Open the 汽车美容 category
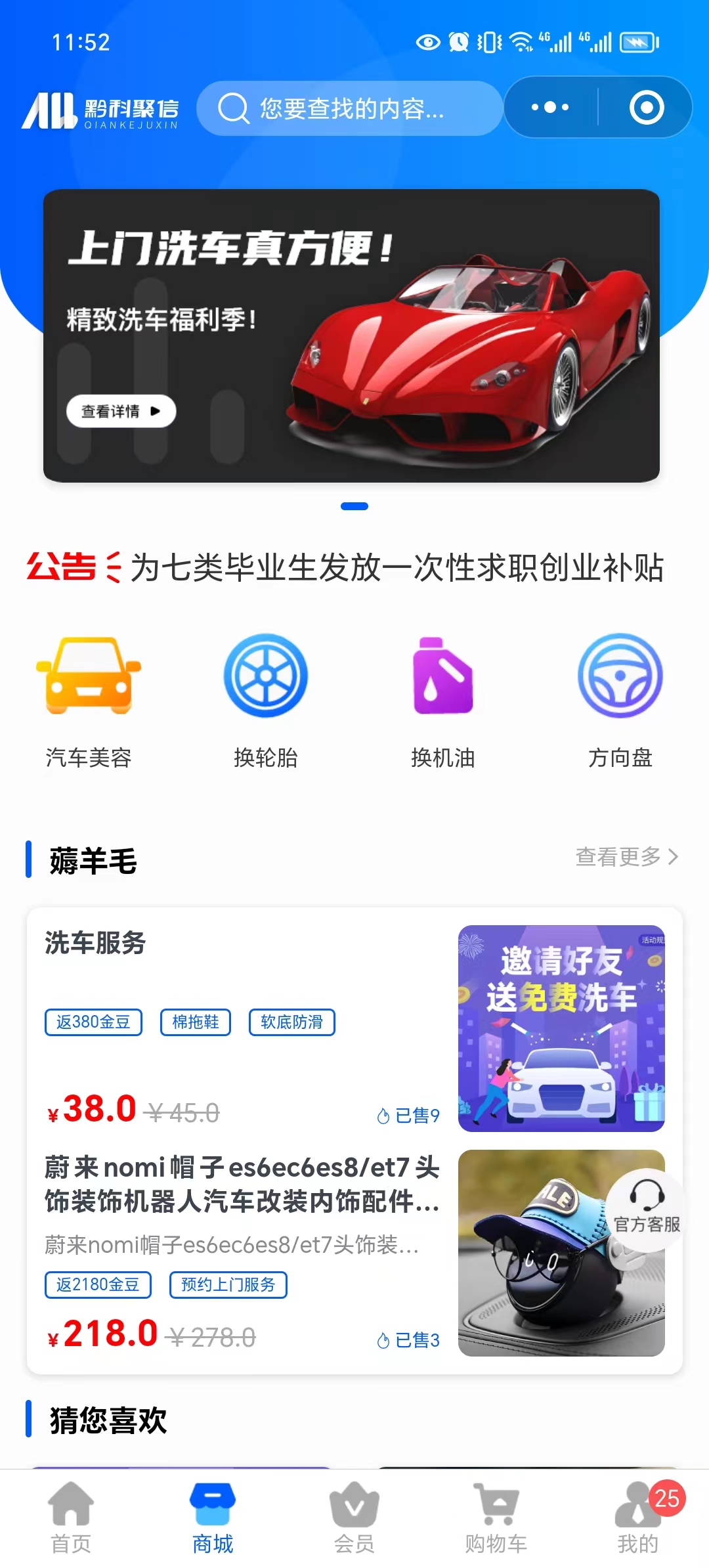This screenshot has height=1568, width=709. click(89, 700)
